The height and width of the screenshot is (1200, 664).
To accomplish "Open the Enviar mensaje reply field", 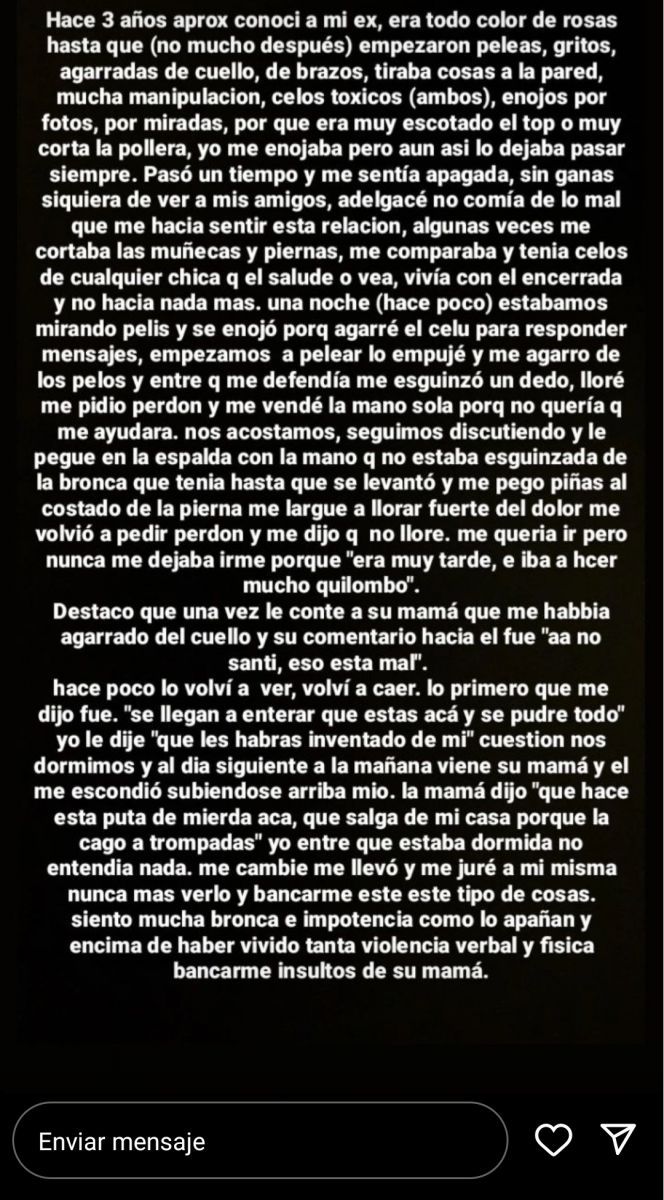I will click(x=260, y=1141).
